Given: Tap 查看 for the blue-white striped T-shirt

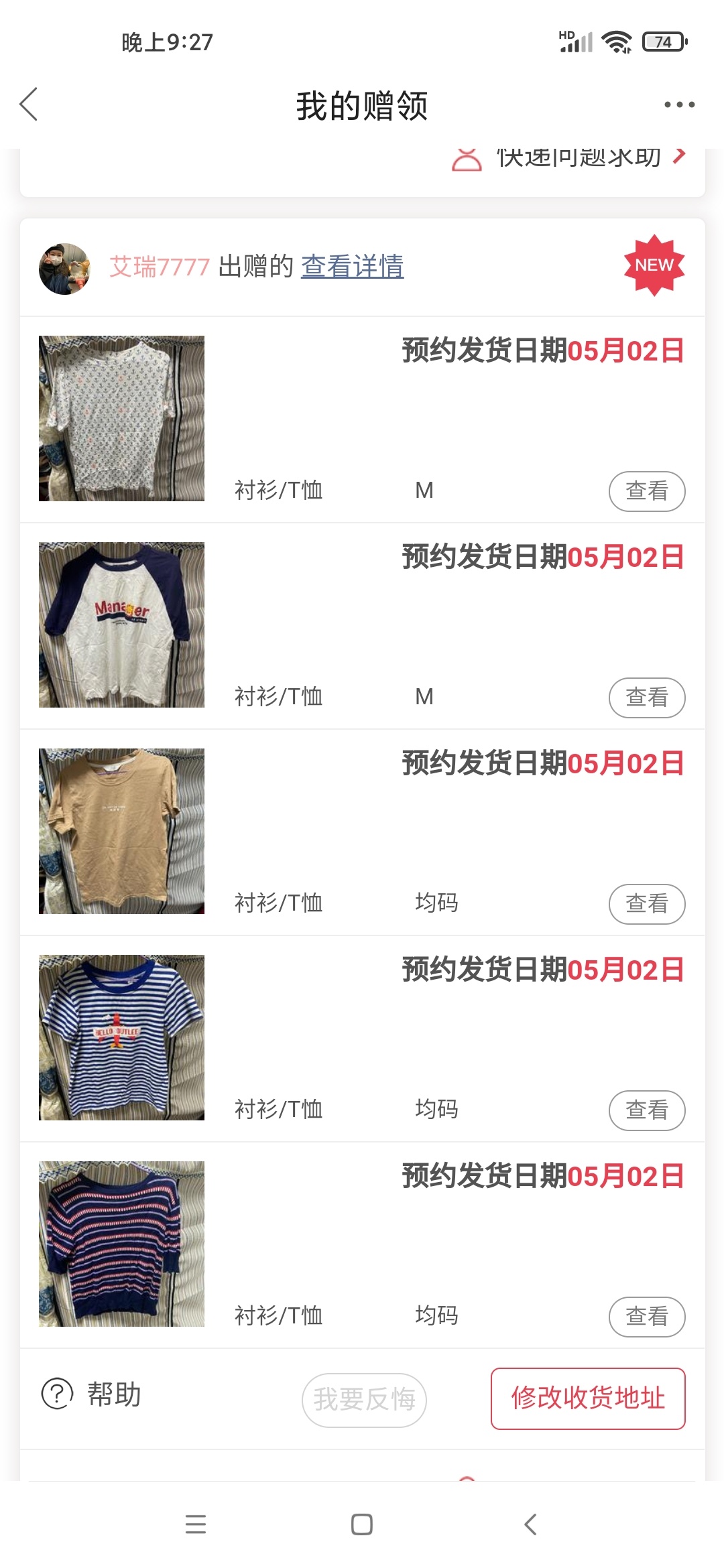Looking at the screenshot, I should [x=646, y=1110].
